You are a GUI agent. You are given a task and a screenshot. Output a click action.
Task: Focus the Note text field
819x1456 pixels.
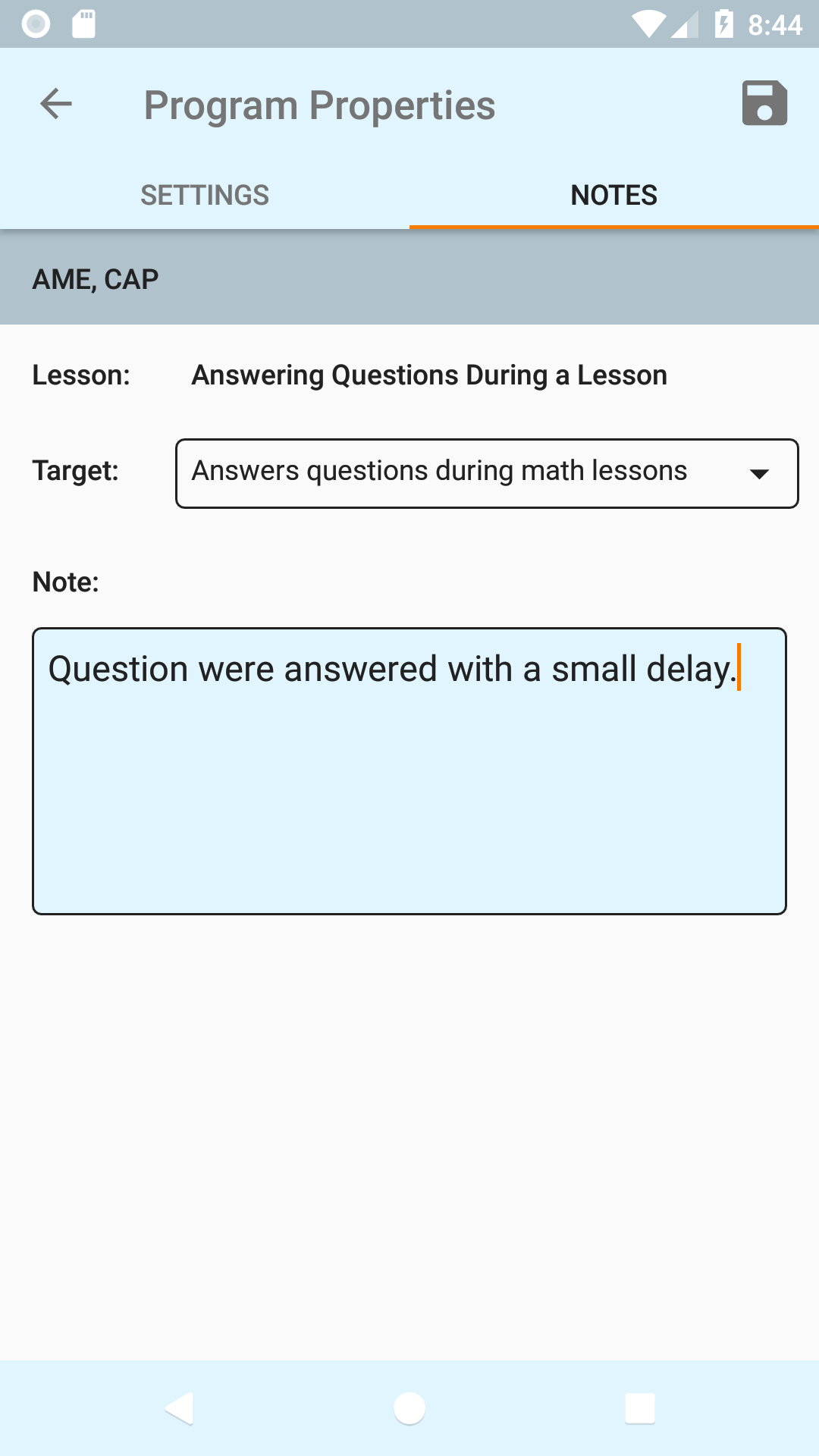pos(409,770)
